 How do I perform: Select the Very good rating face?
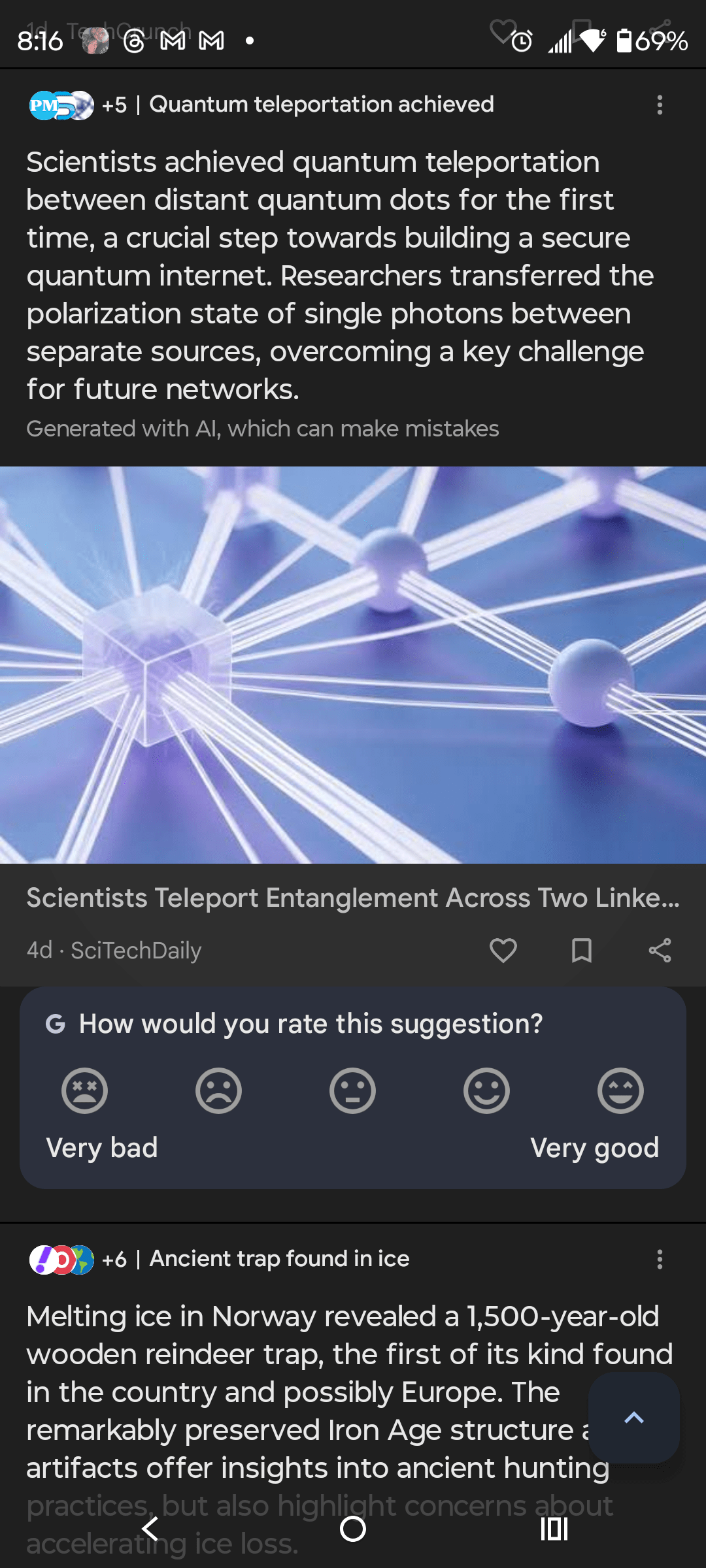[620, 1090]
